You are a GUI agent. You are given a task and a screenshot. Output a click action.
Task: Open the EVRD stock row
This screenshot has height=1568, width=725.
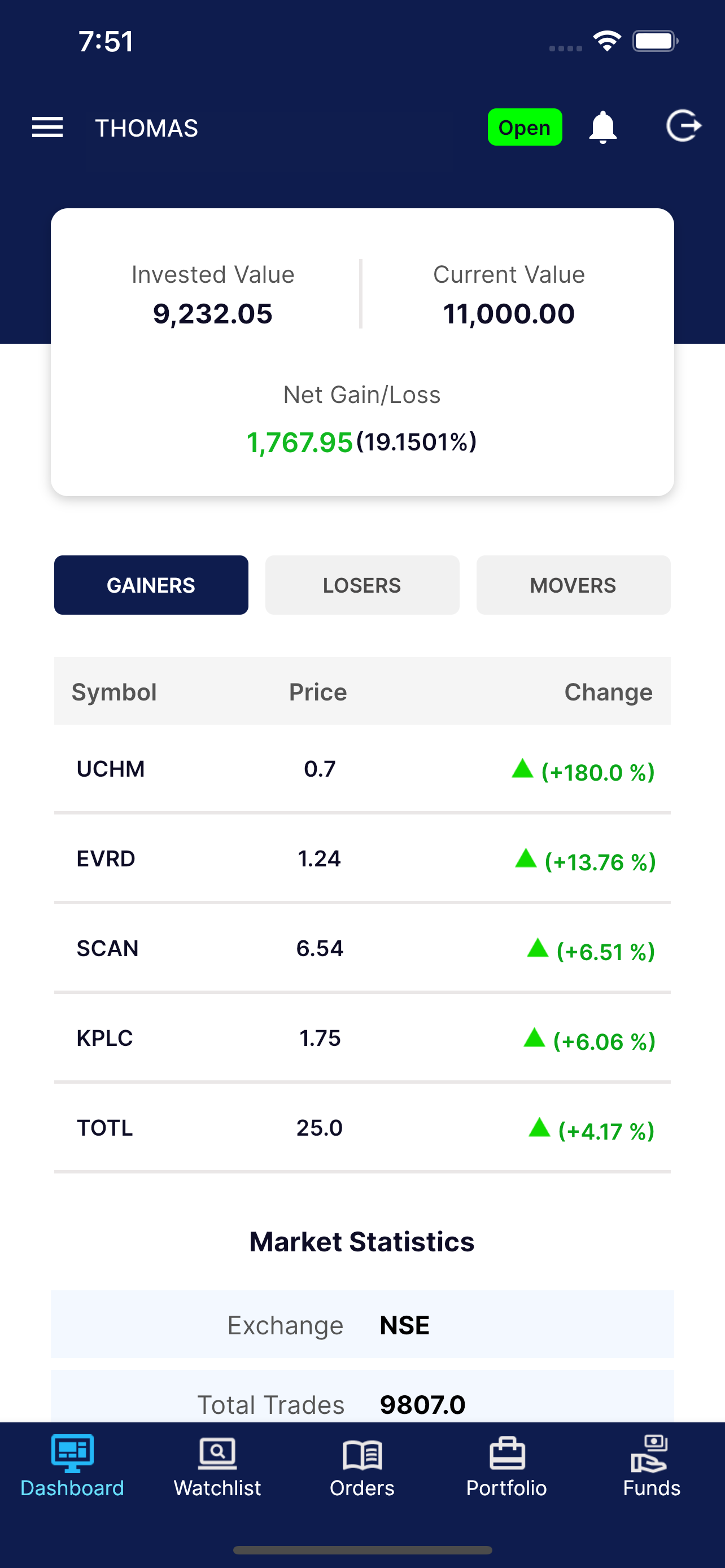(x=362, y=859)
